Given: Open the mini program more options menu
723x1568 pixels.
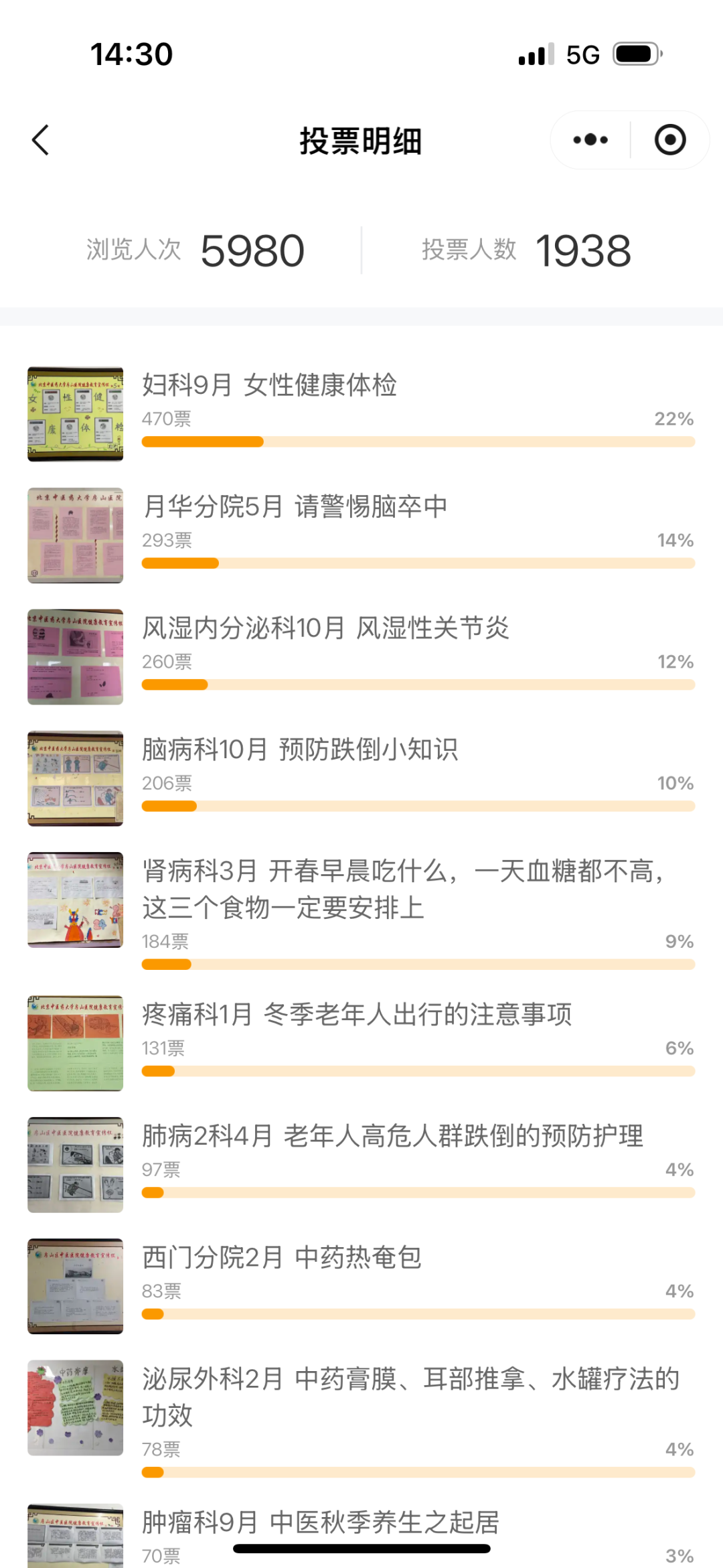Looking at the screenshot, I should tap(590, 140).
